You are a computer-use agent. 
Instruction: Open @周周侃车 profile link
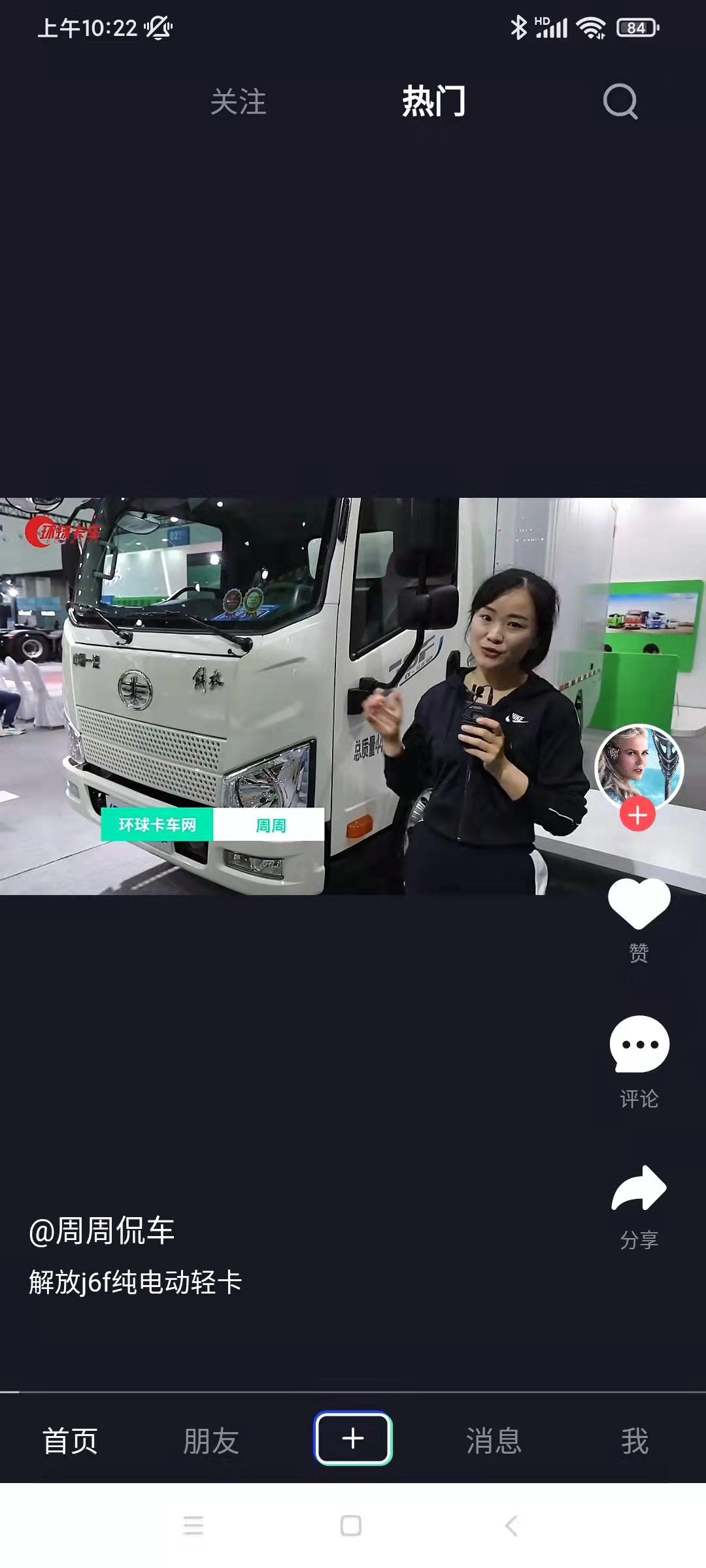click(102, 1232)
